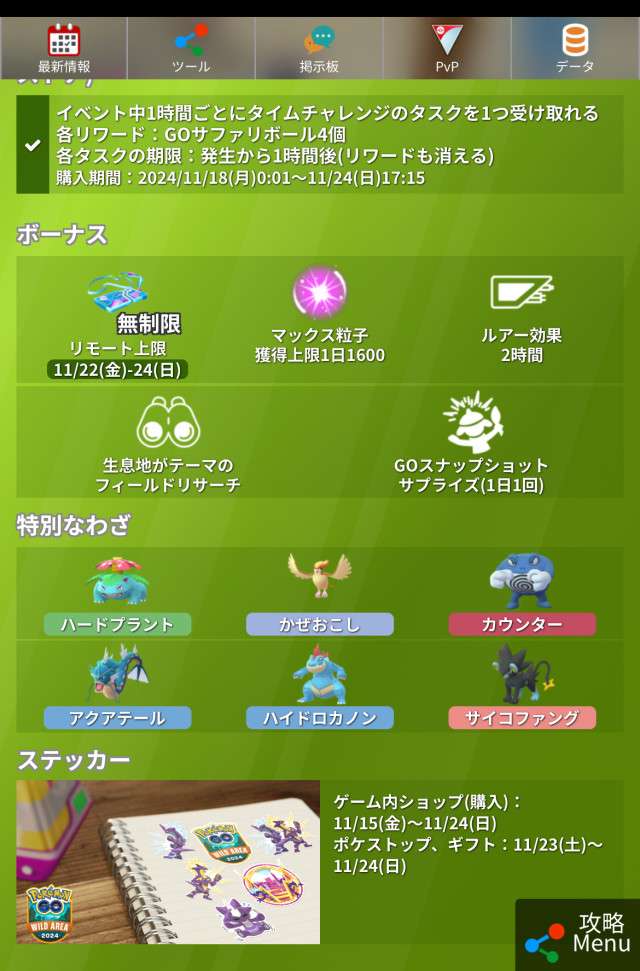The width and height of the screenshot is (640, 971).
Task: Open the かぜおこし move entry
Action: pyautogui.click(x=320, y=624)
